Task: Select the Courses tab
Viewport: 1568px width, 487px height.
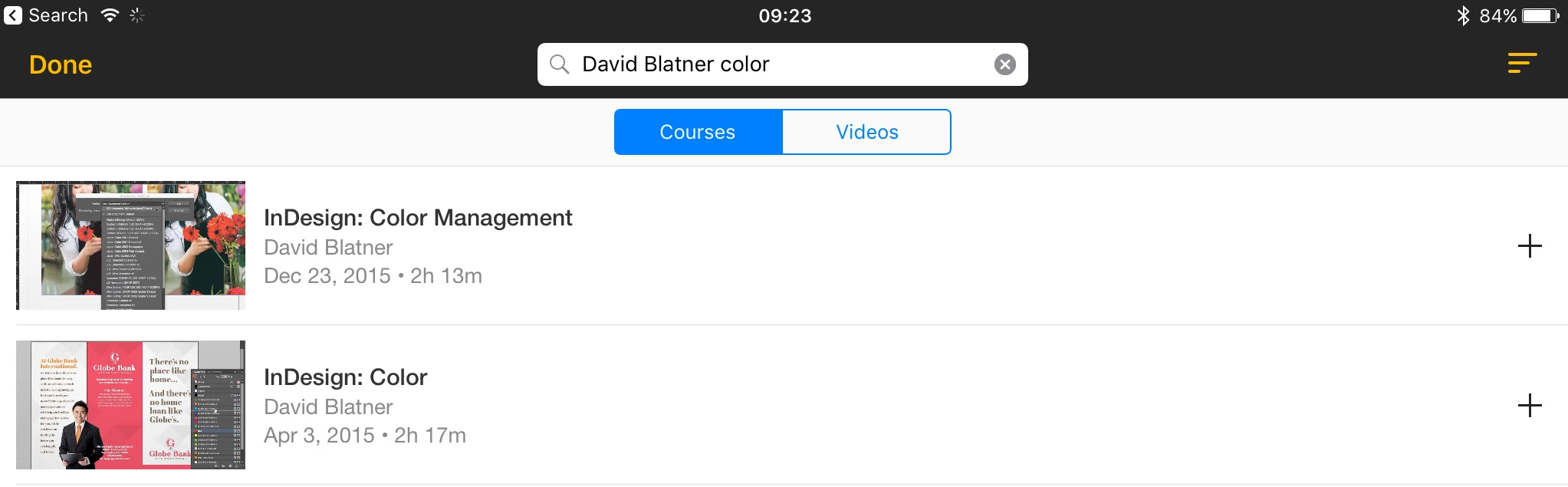Action: (x=698, y=132)
